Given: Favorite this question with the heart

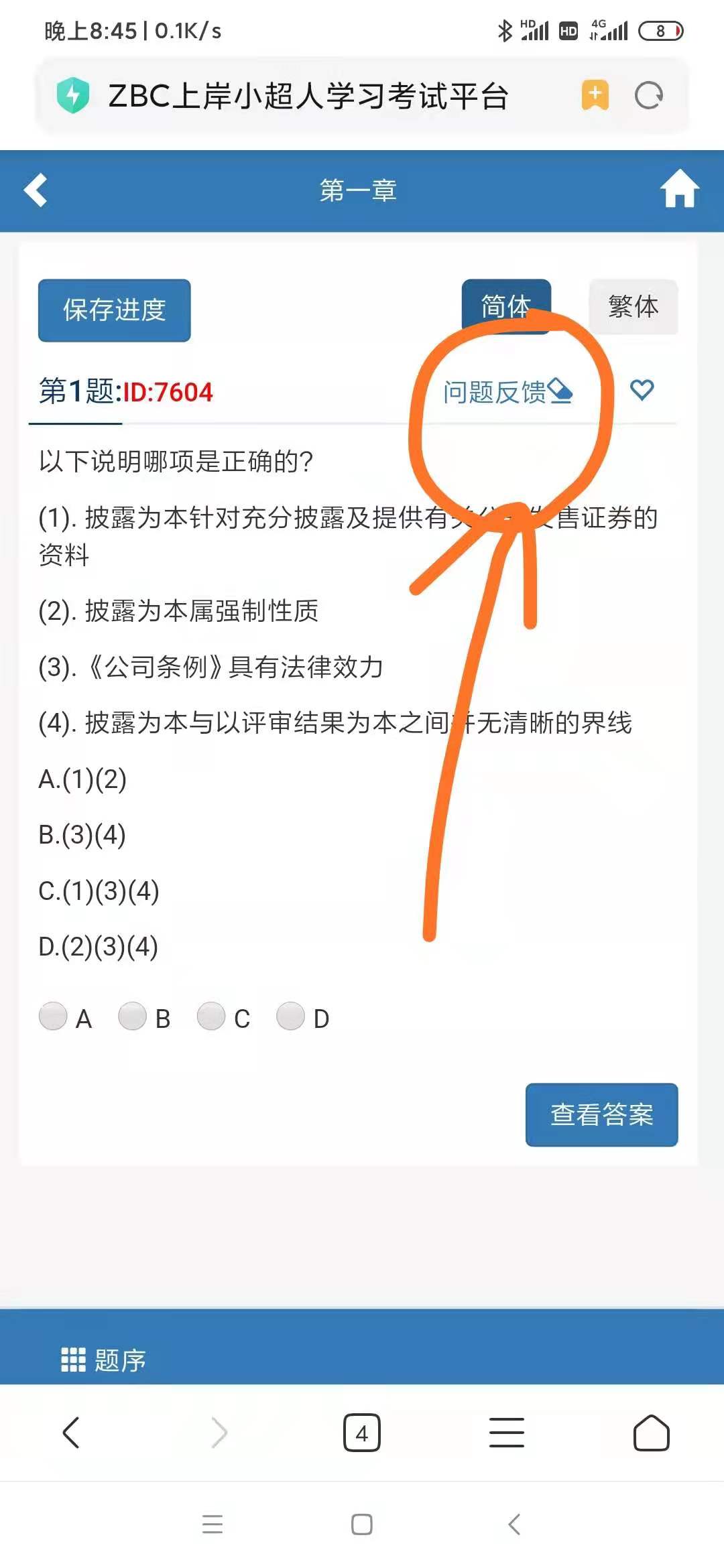Looking at the screenshot, I should 642,390.
